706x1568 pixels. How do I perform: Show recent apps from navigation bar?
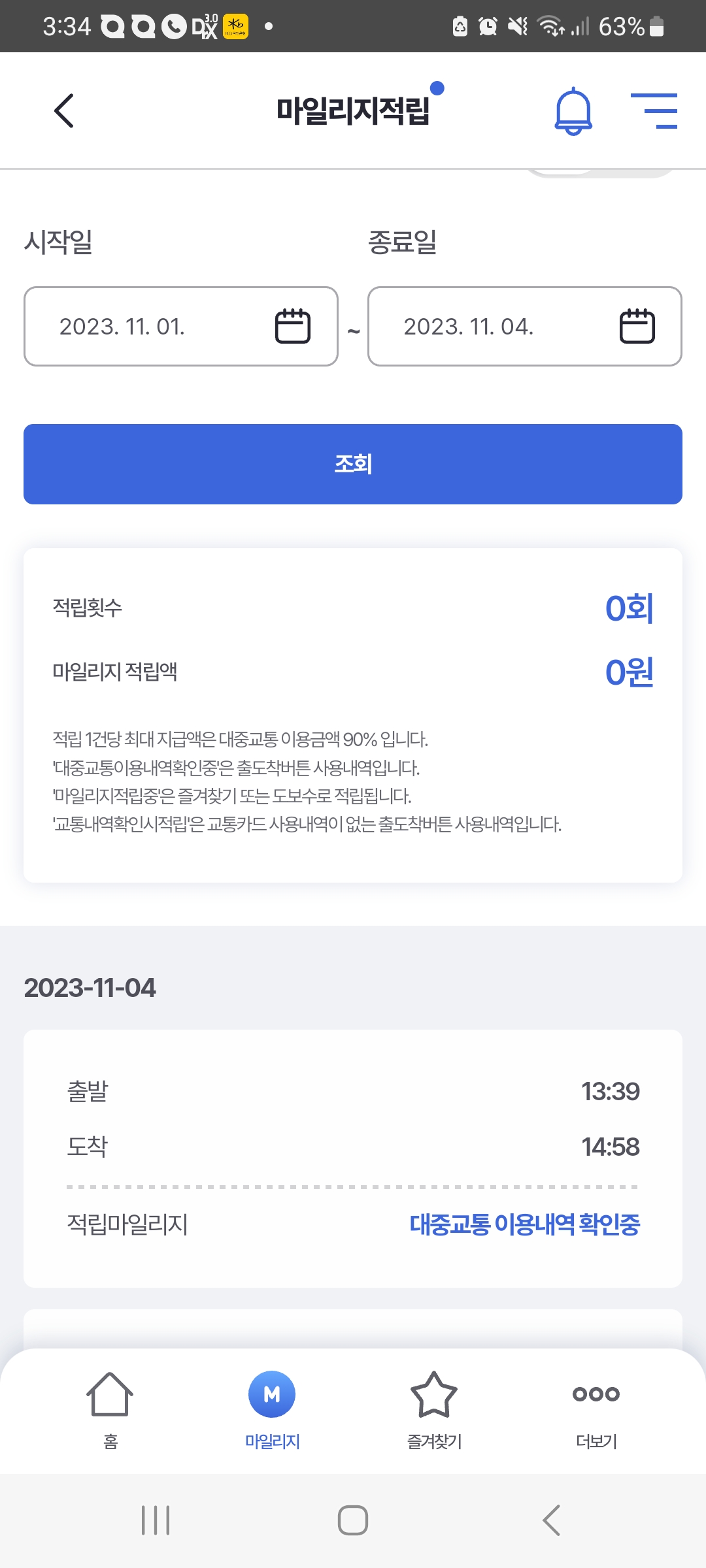pyautogui.click(x=156, y=1520)
